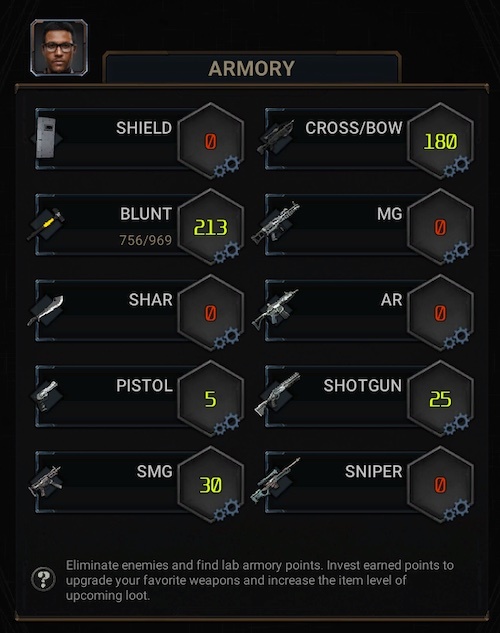Open the Sharp weapon row

[x=139, y=311]
